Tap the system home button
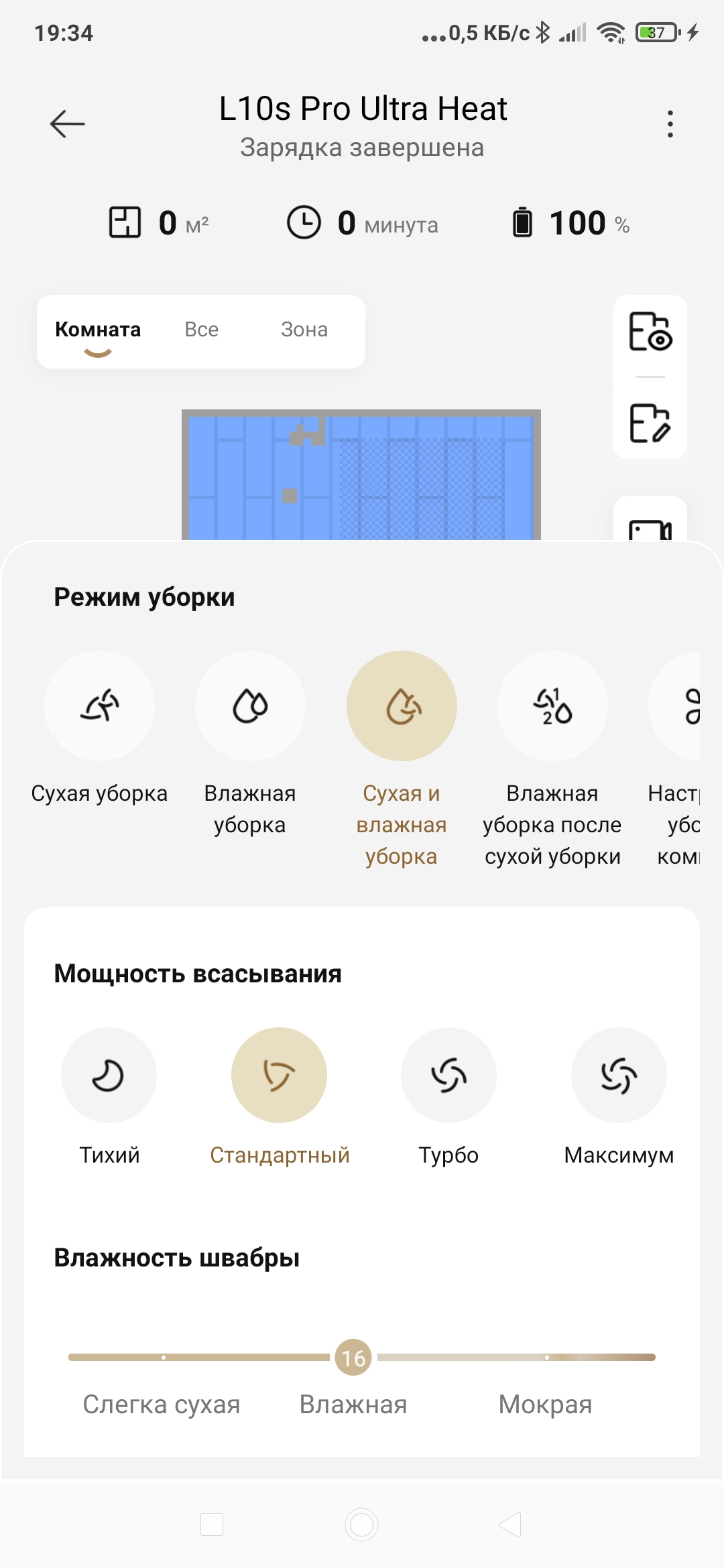Image resolution: width=724 pixels, height=1568 pixels. click(x=362, y=1525)
